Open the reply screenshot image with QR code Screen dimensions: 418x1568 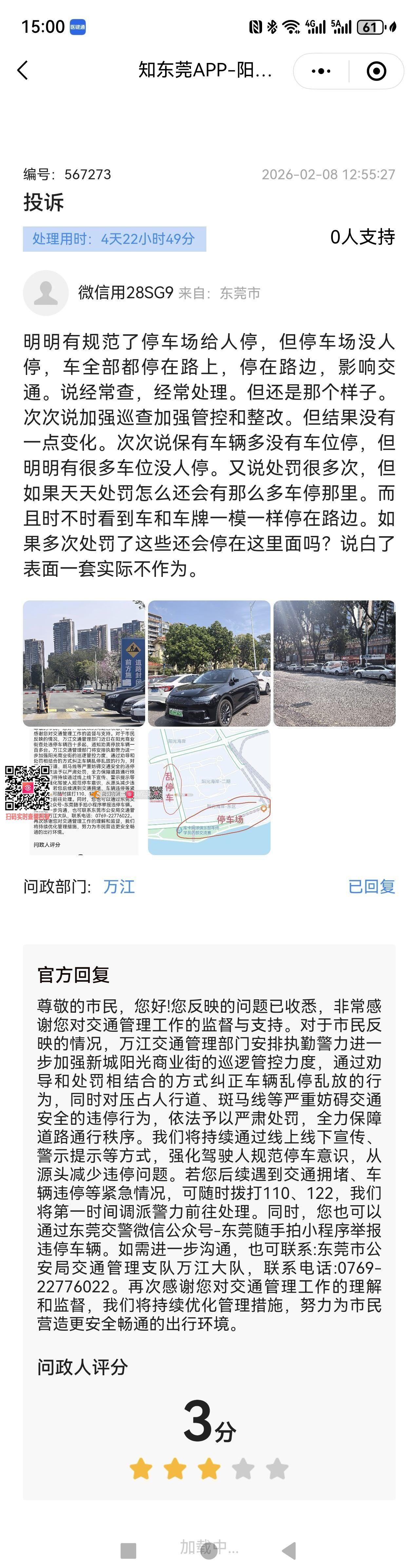[x=84, y=791]
